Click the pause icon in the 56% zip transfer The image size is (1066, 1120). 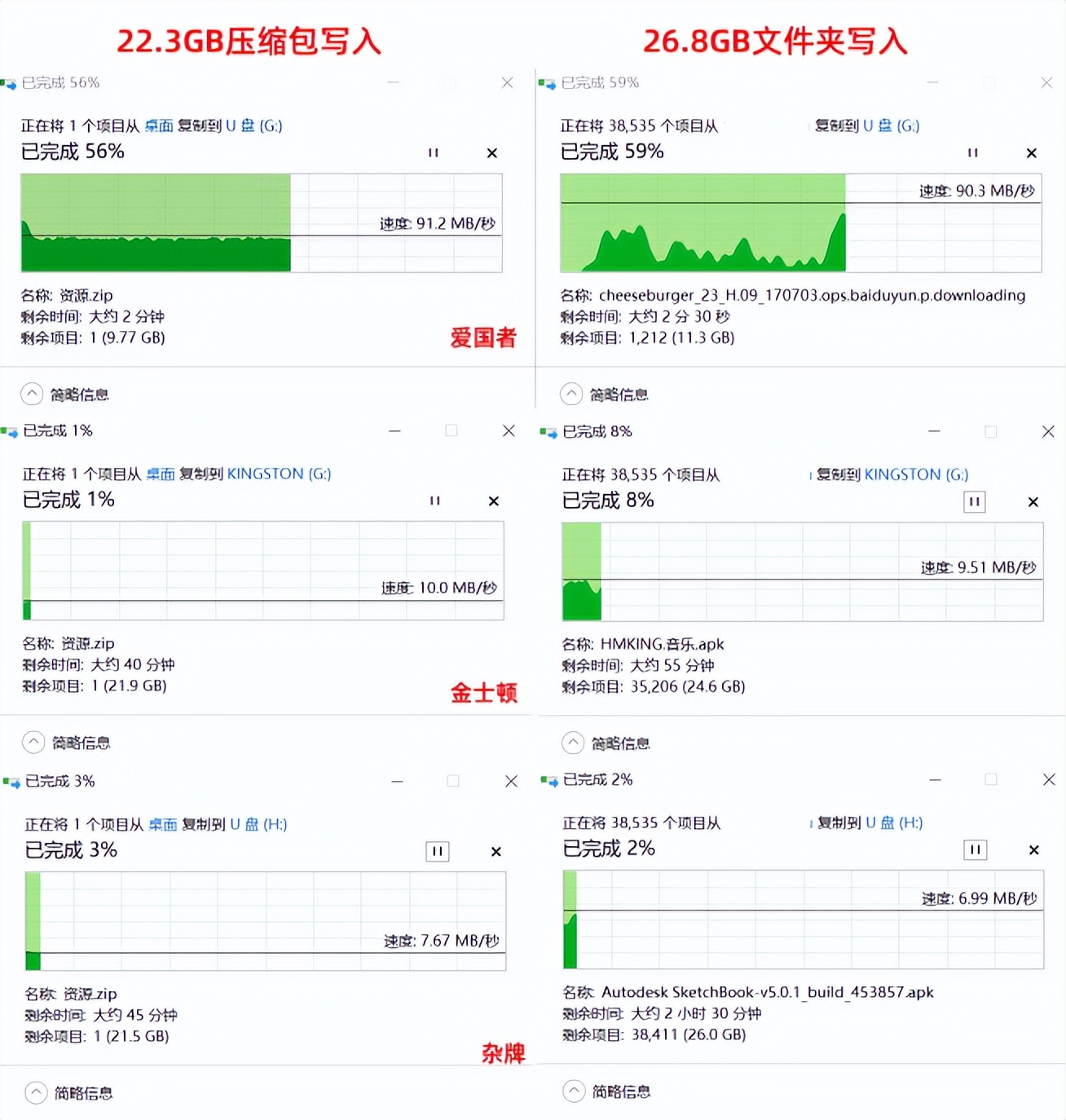click(x=434, y=153)
